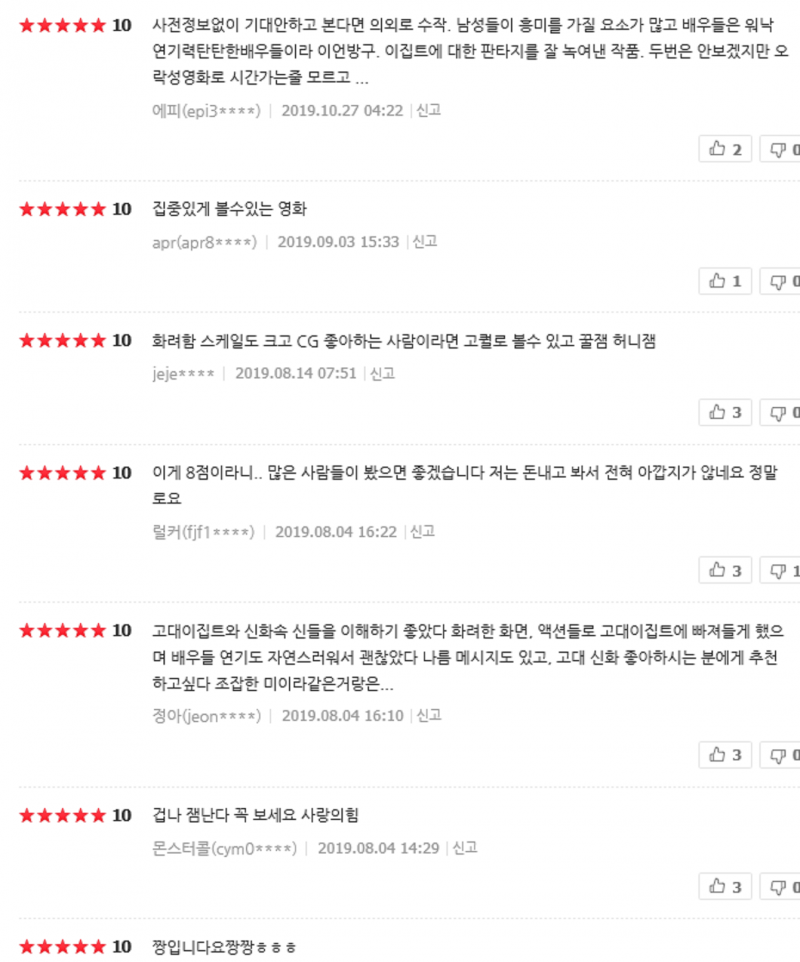Like the review by jeje****
The height and width of the screenshot is (962, 800).
[725, 412]
